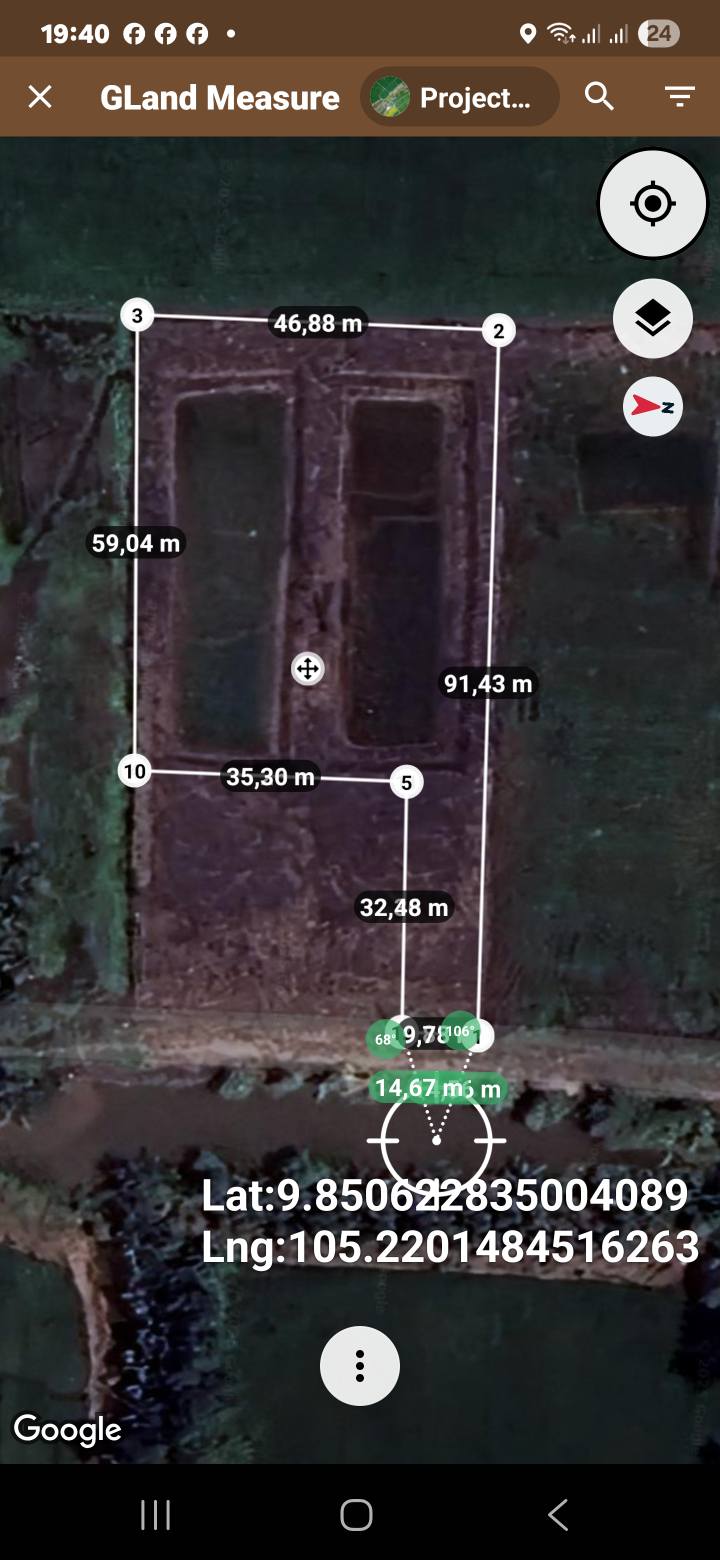Open the filter options icon
The image size is (720, 1560).
680,97
